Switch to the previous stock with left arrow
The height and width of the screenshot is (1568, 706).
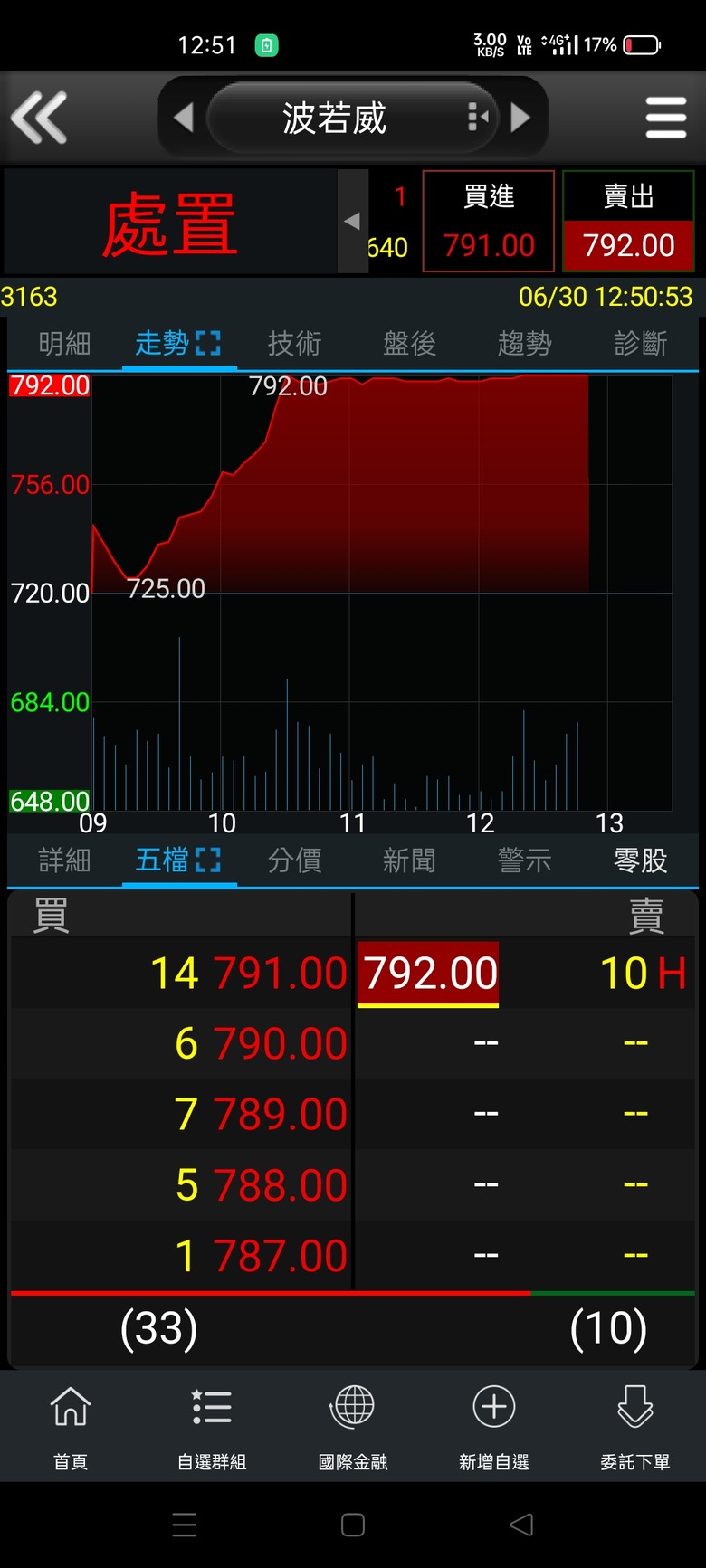(184, 118)
